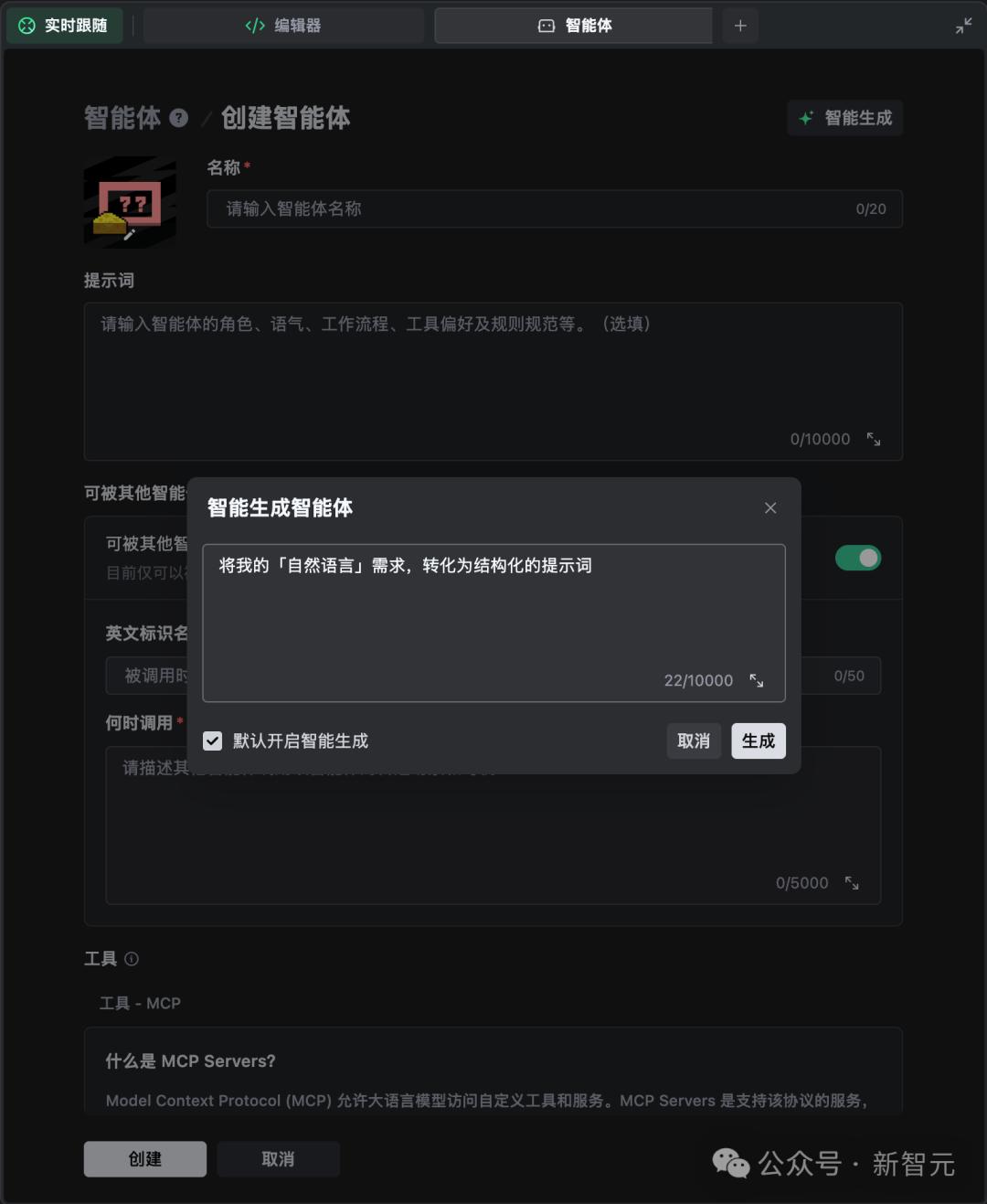Collapse the panel with the shrink icon
Image resolution: width=987 pixels, height=1204 pixels.
[964, 26]
